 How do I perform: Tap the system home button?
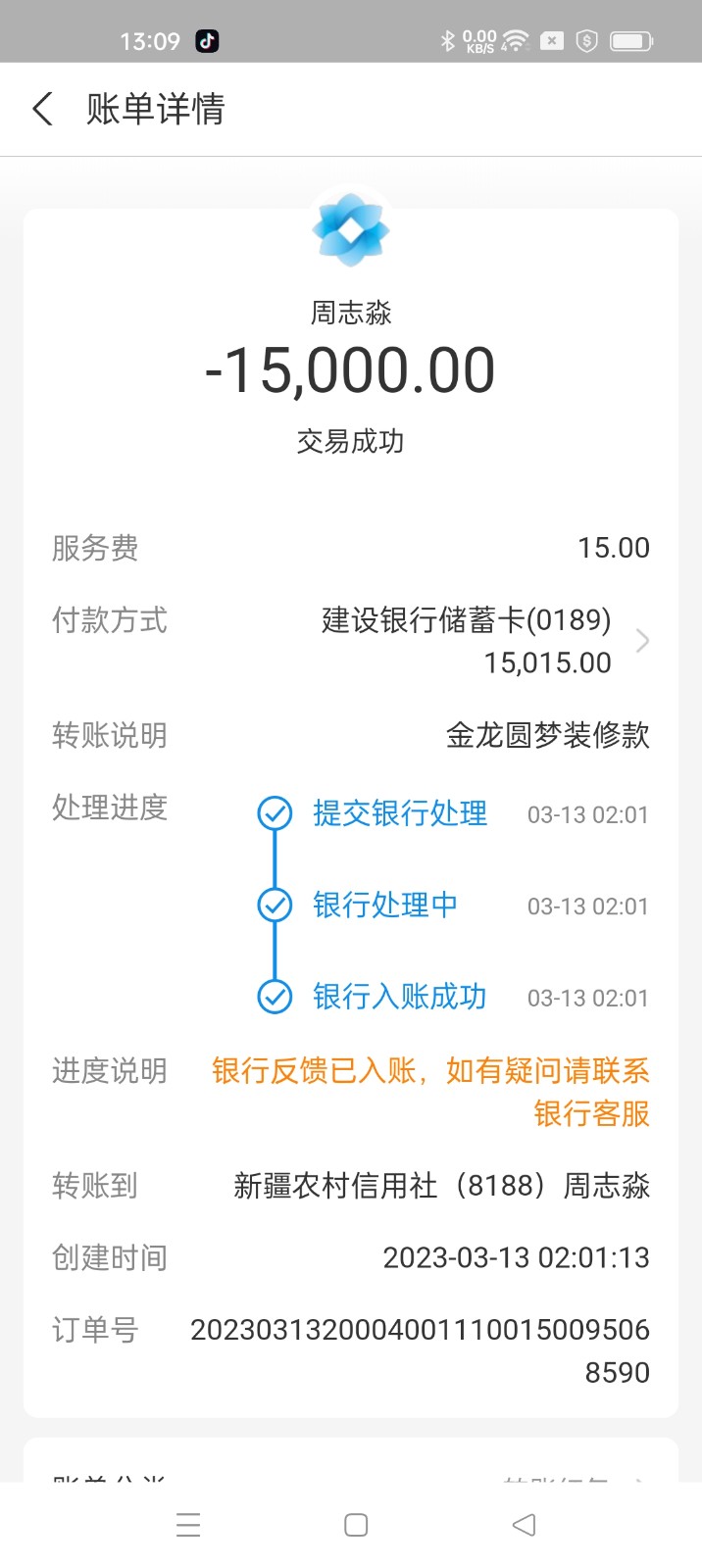[356, 1525]
